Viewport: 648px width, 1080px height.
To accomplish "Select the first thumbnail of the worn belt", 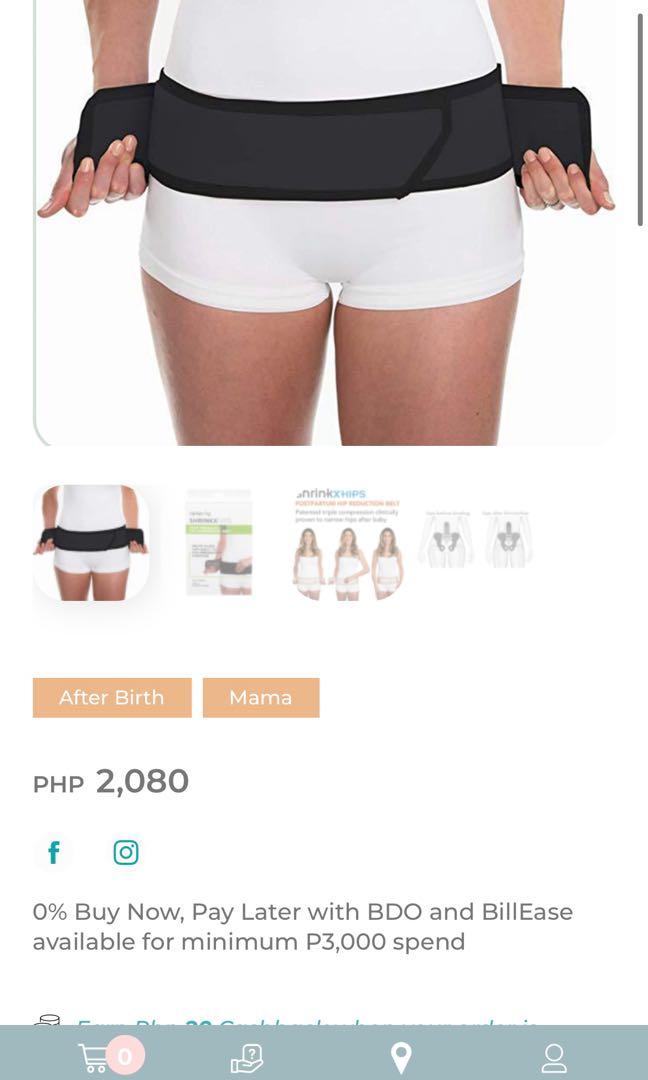I will (91, 543).
